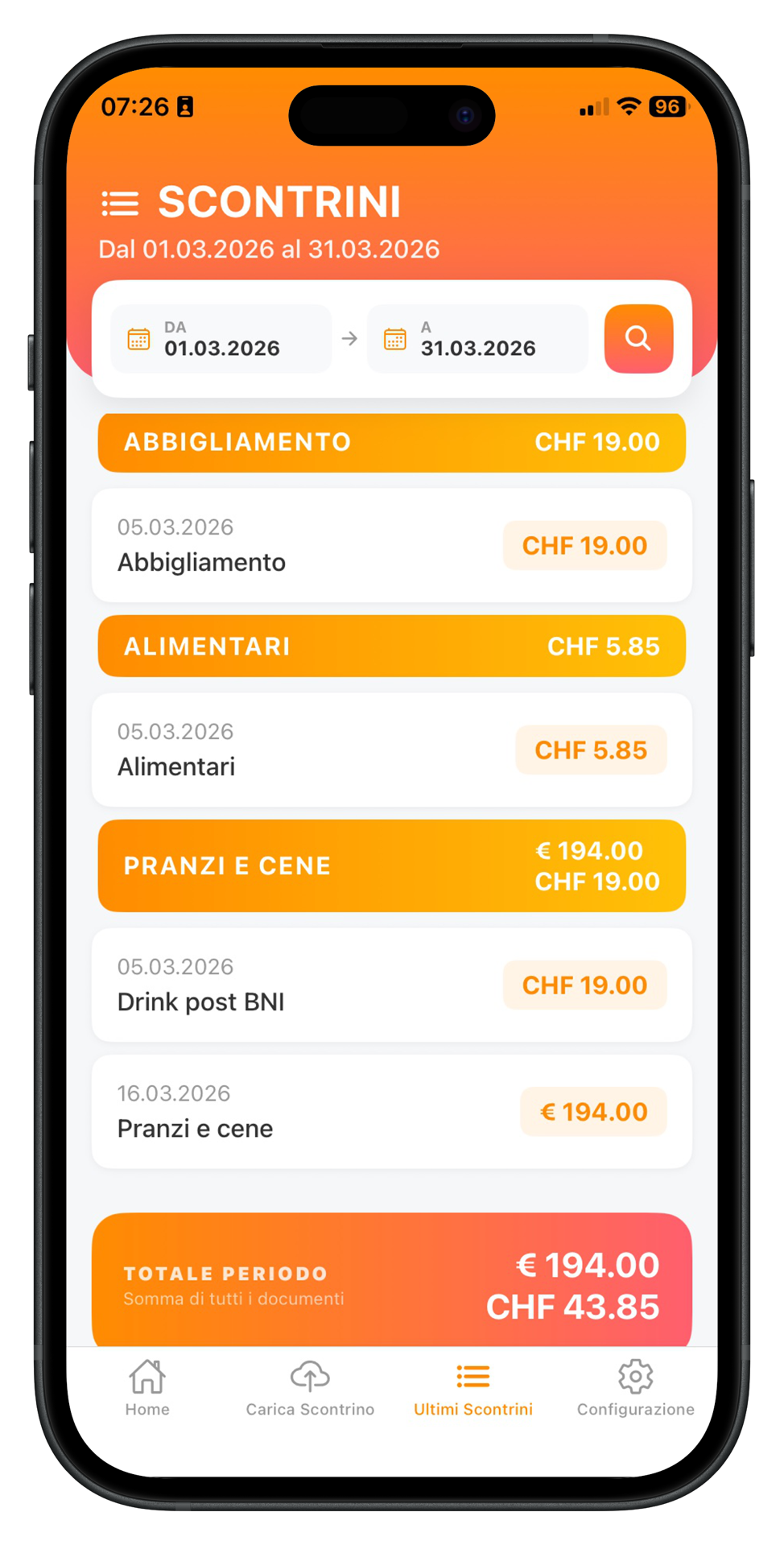This screenshot has height=1545, width=784.
Task: Collapse the ABBIGLIAMENTO category header
Action: (x=391, y=441)
